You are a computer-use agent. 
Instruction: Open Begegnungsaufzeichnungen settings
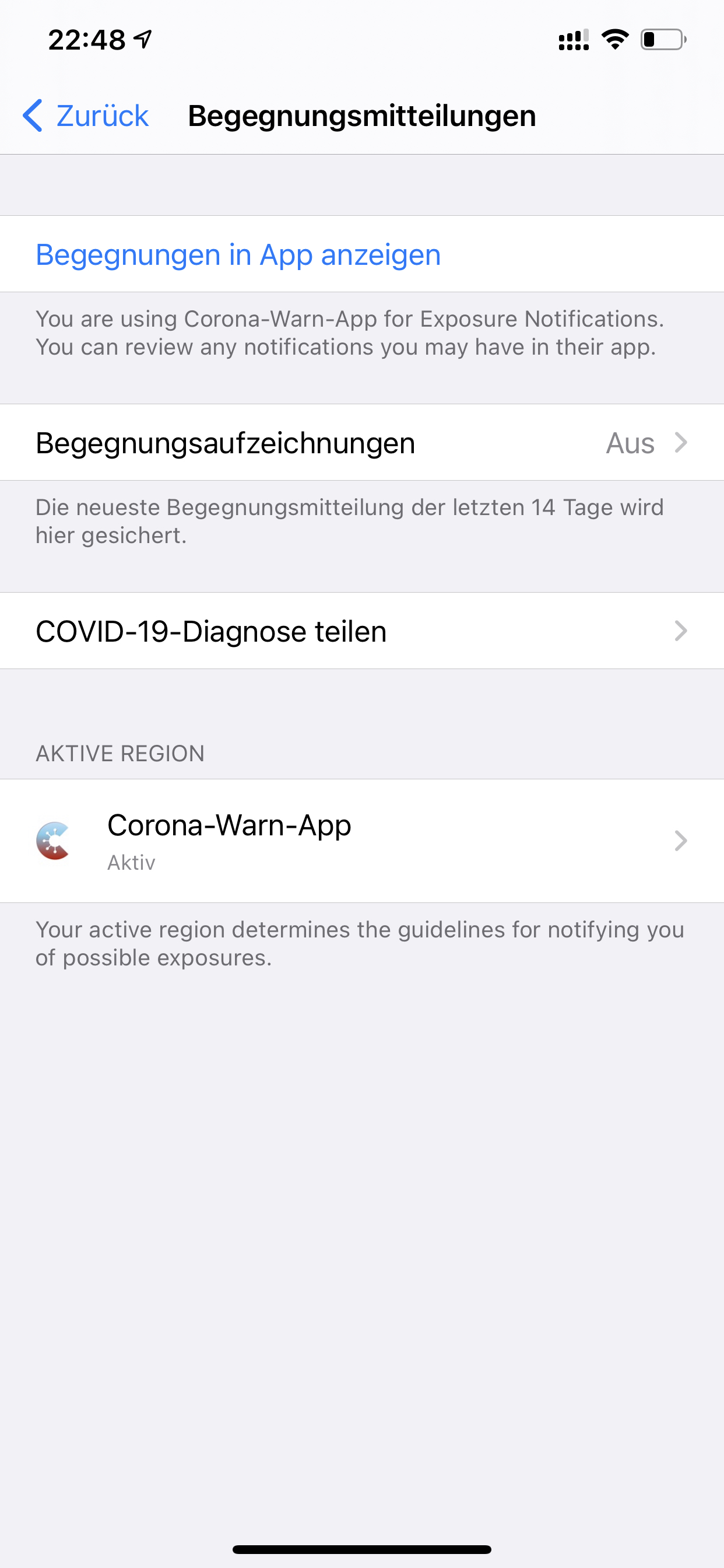click(361, 443)
